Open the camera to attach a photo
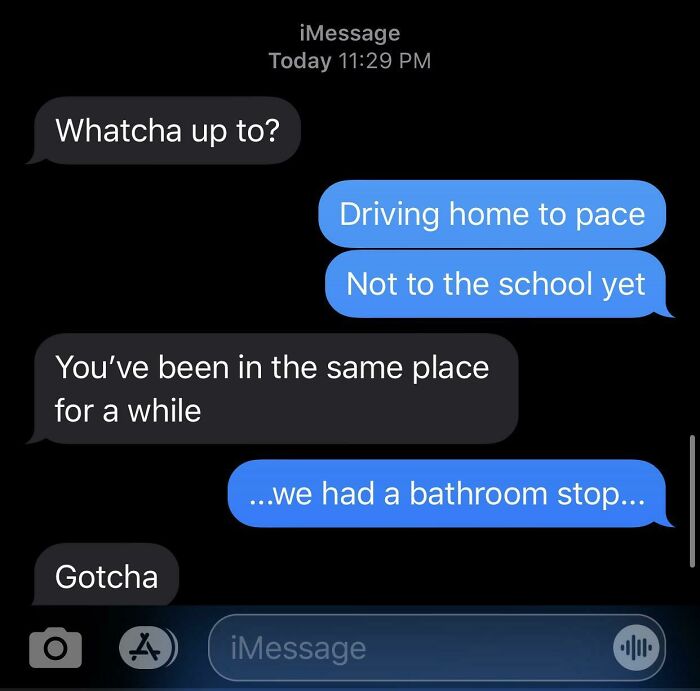This screenshot has width=700, height=691. [x=56, y=648]
